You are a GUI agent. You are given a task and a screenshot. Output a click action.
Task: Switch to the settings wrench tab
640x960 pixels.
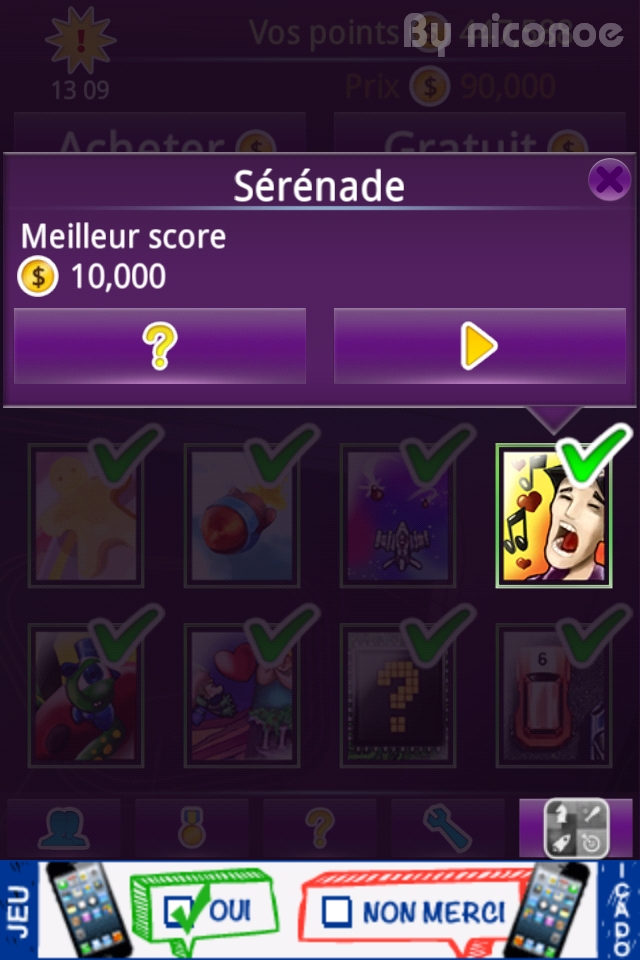point(447,828)
